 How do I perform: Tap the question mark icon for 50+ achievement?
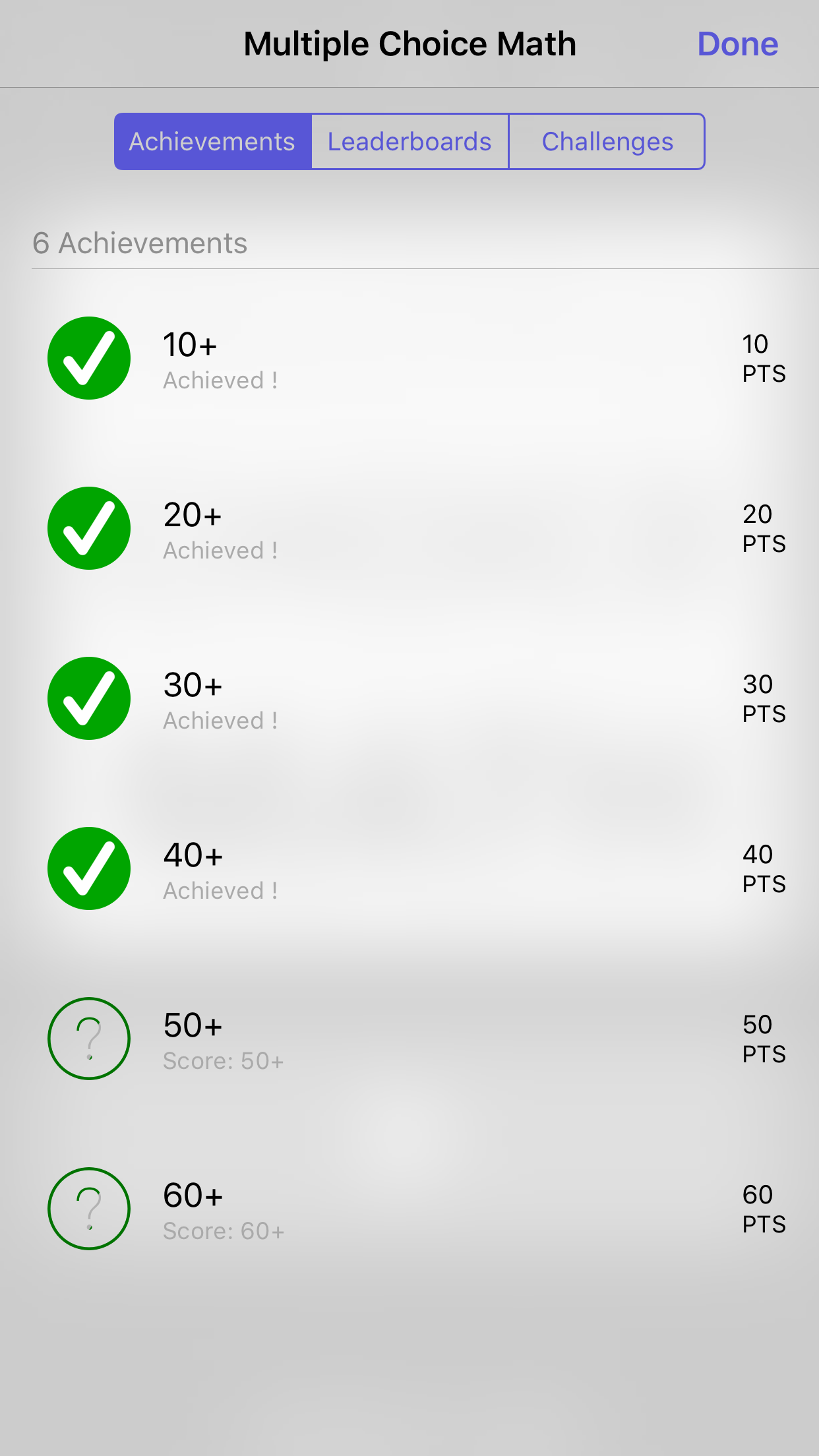coord(89,1039)
